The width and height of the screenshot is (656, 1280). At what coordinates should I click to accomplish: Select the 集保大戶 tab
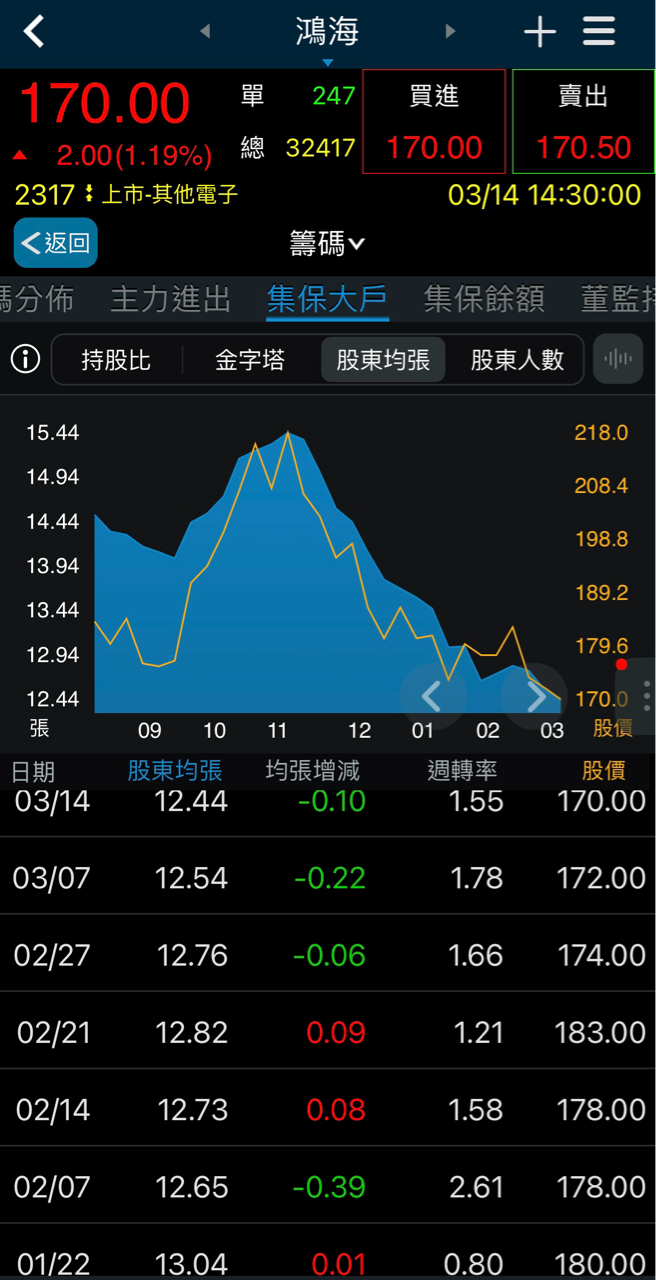click(327, 299)
